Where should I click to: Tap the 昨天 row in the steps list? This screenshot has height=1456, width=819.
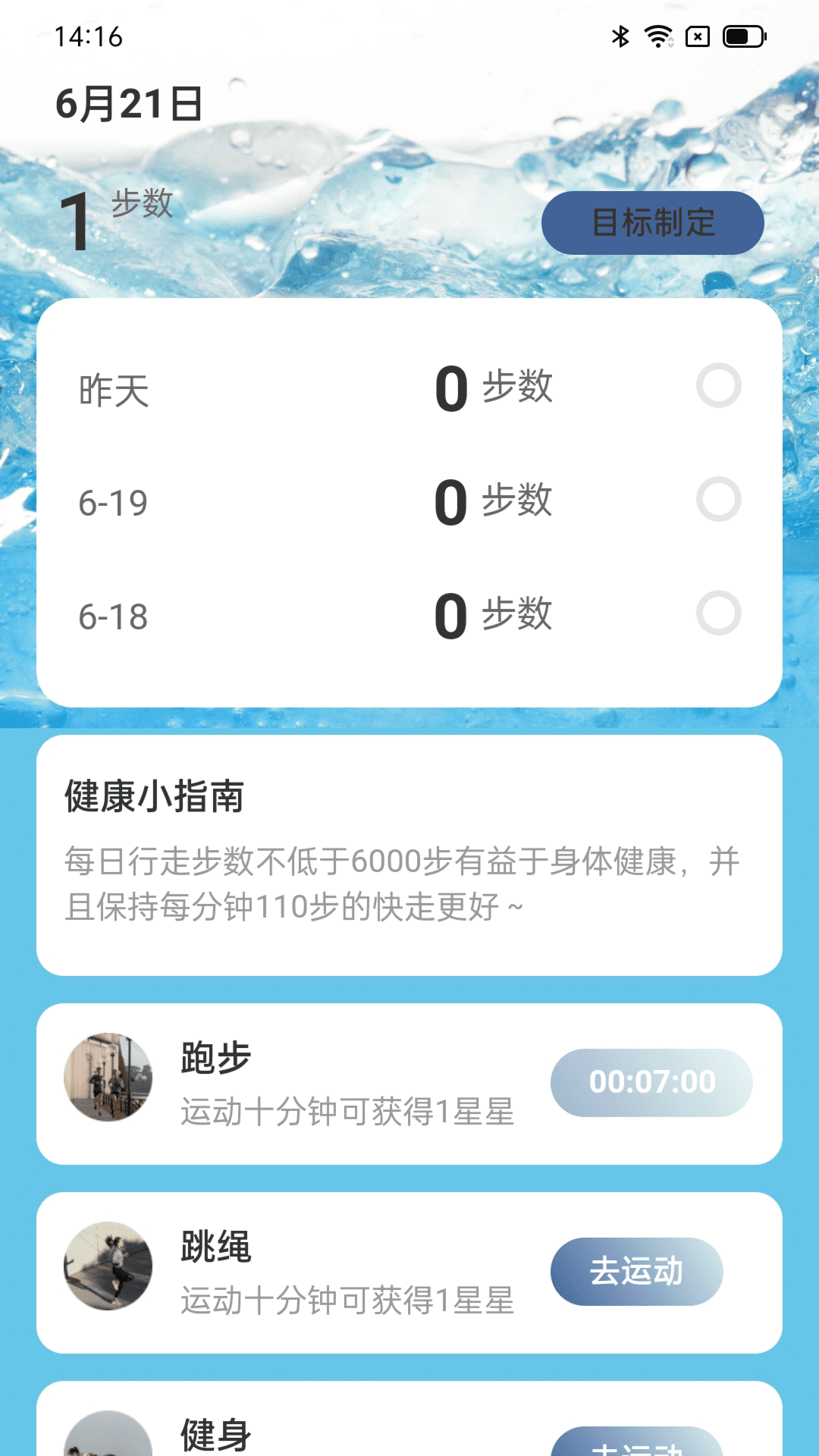pyautogui.click(x=114, y=389)
